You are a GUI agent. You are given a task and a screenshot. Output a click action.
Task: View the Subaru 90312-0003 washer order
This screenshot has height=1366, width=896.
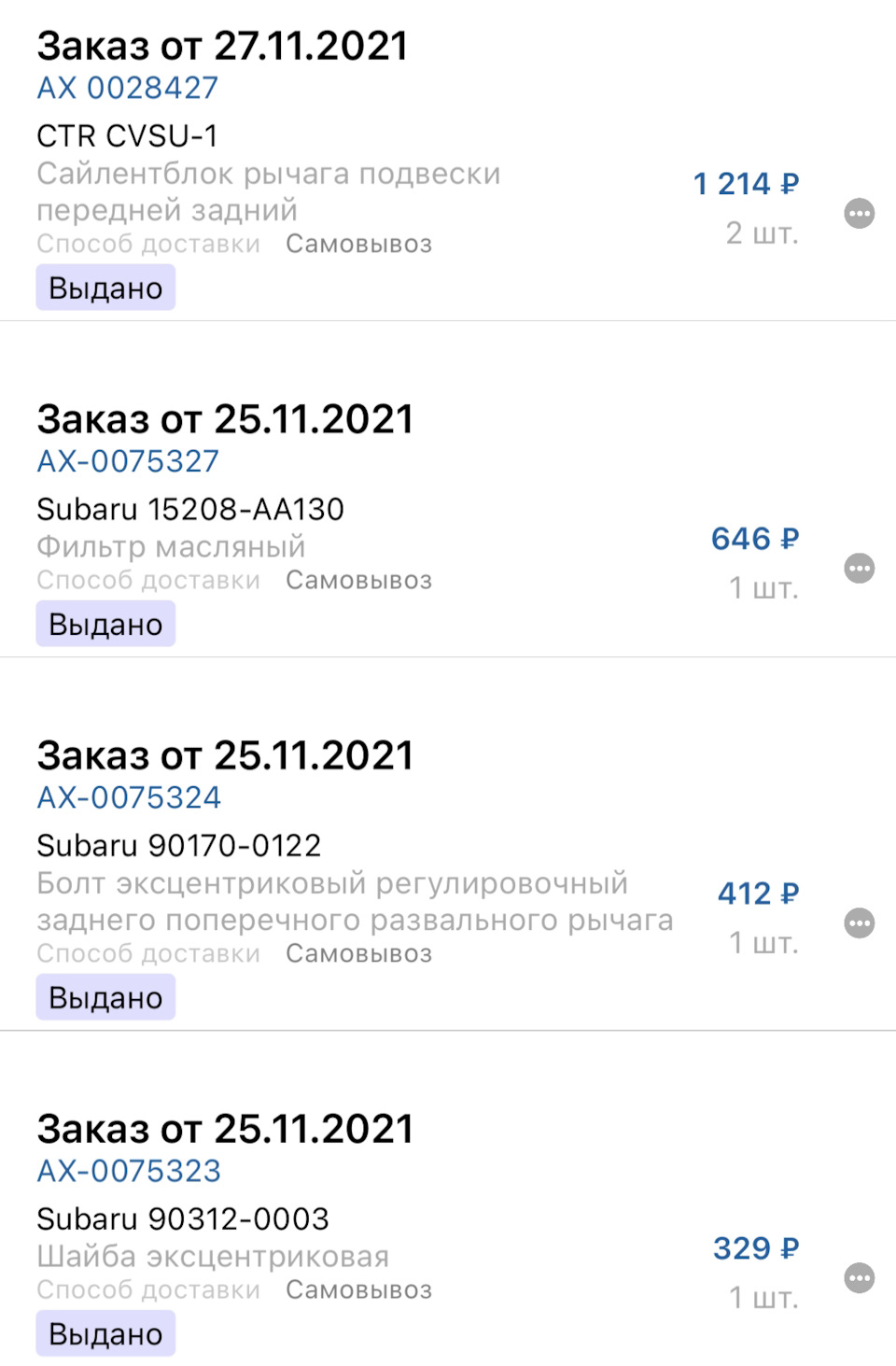[183, 1219]
